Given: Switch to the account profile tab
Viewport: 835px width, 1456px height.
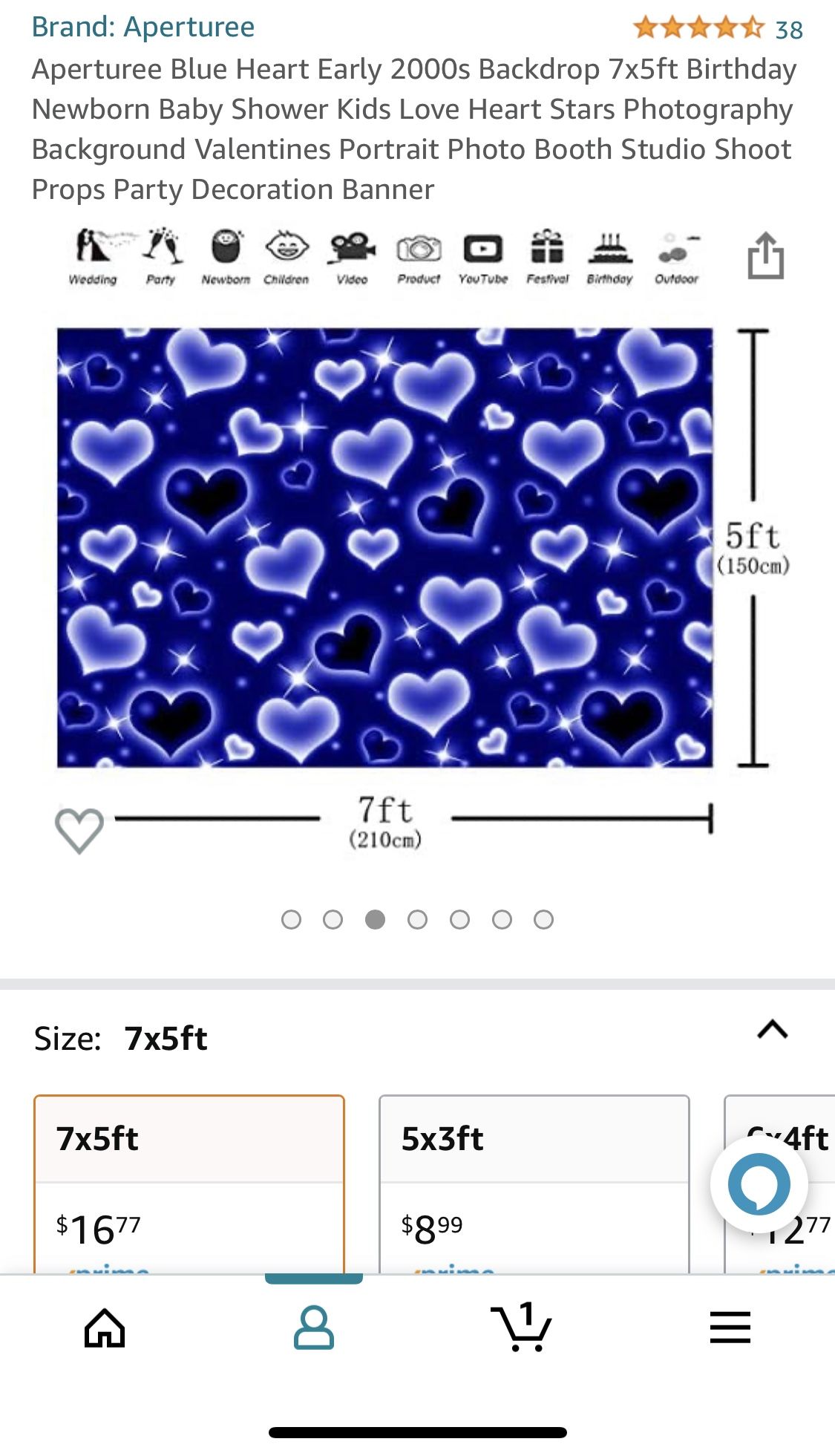Looking at the screenshot, I should click(x=313, y=1328).
